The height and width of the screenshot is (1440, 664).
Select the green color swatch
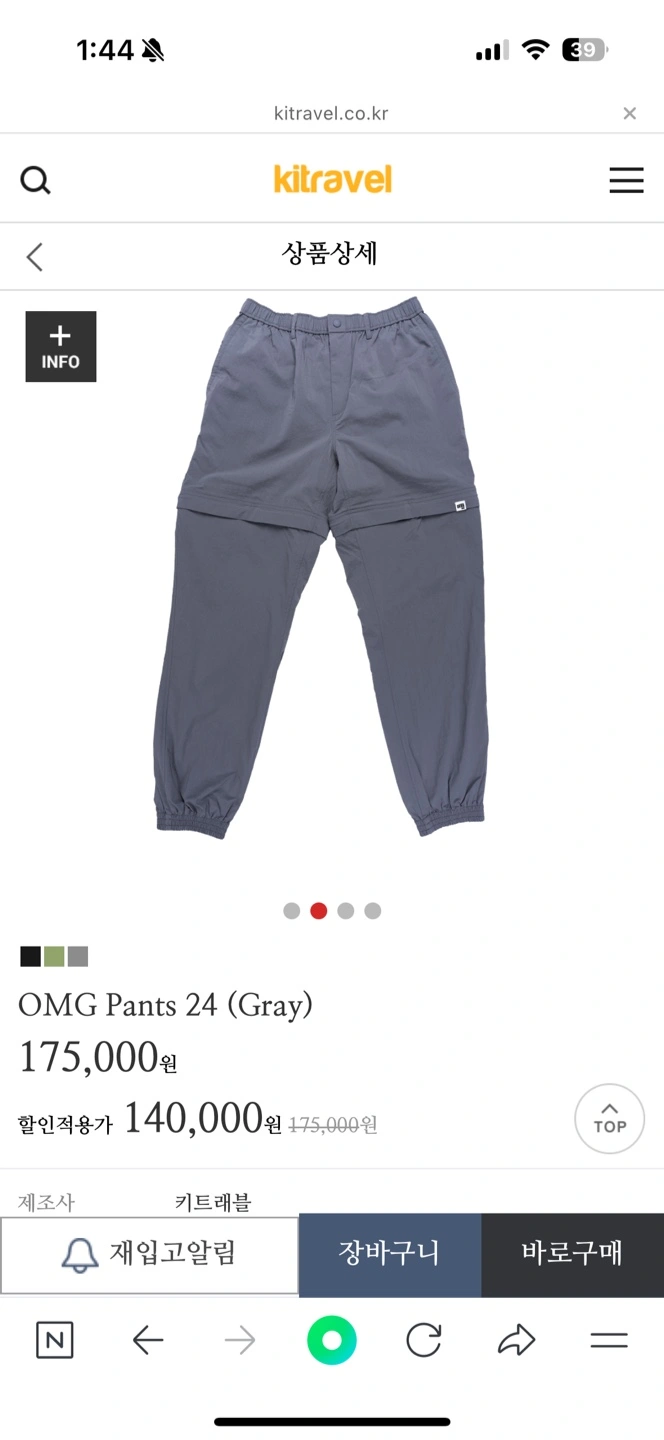tap(54, 956)
